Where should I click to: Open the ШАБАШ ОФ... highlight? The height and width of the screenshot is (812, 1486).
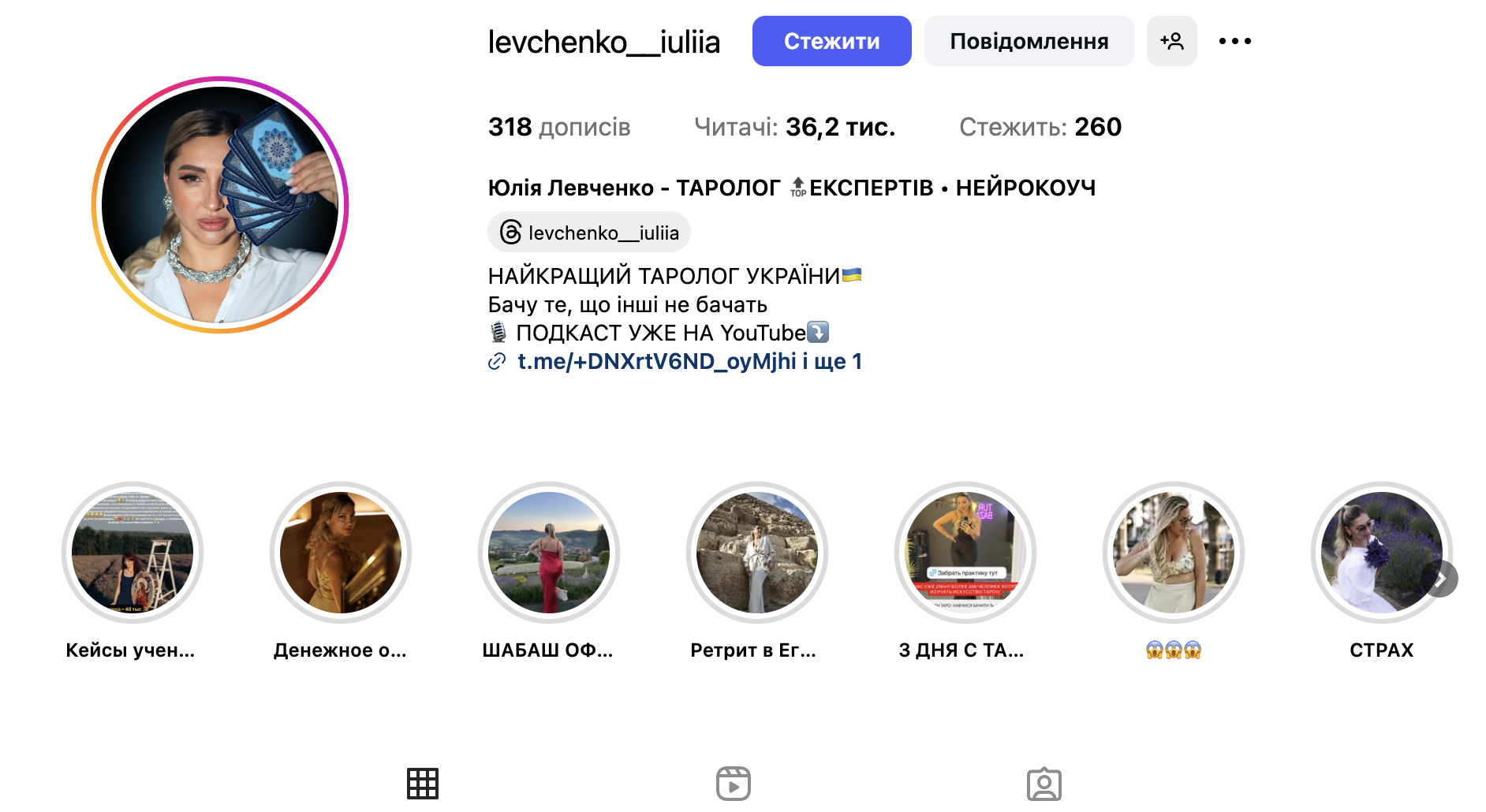548,552
